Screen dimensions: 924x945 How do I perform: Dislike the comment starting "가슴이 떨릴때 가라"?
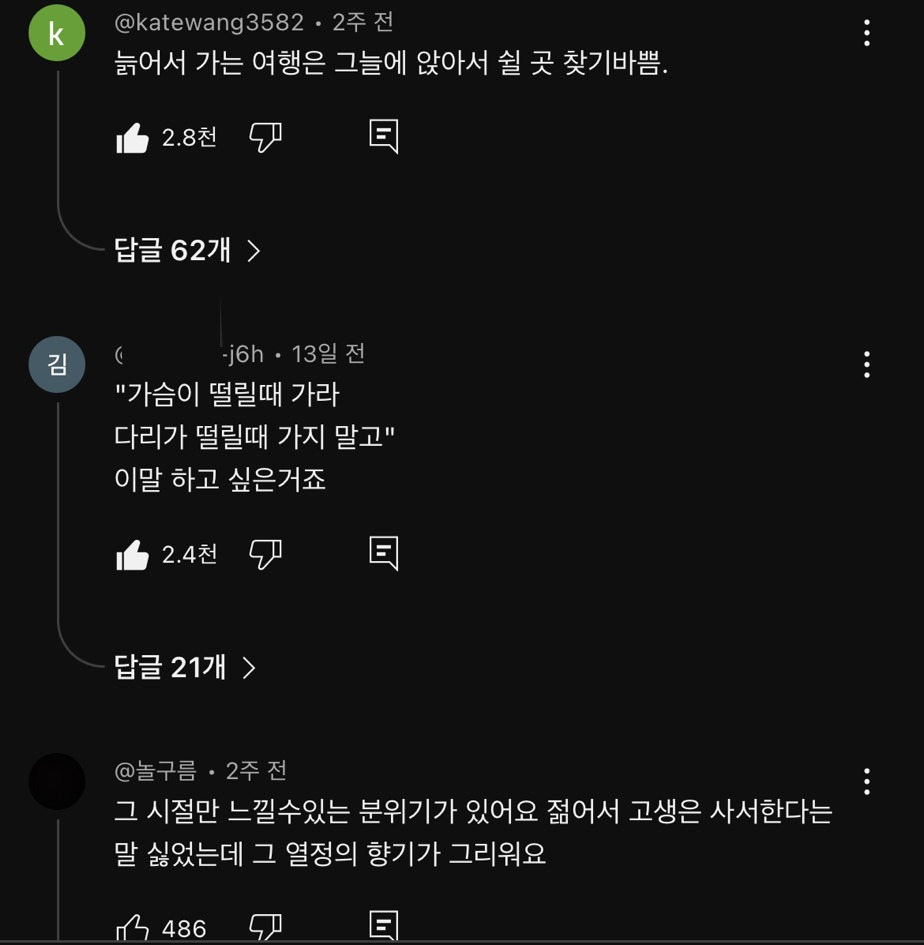pos(265,553)
